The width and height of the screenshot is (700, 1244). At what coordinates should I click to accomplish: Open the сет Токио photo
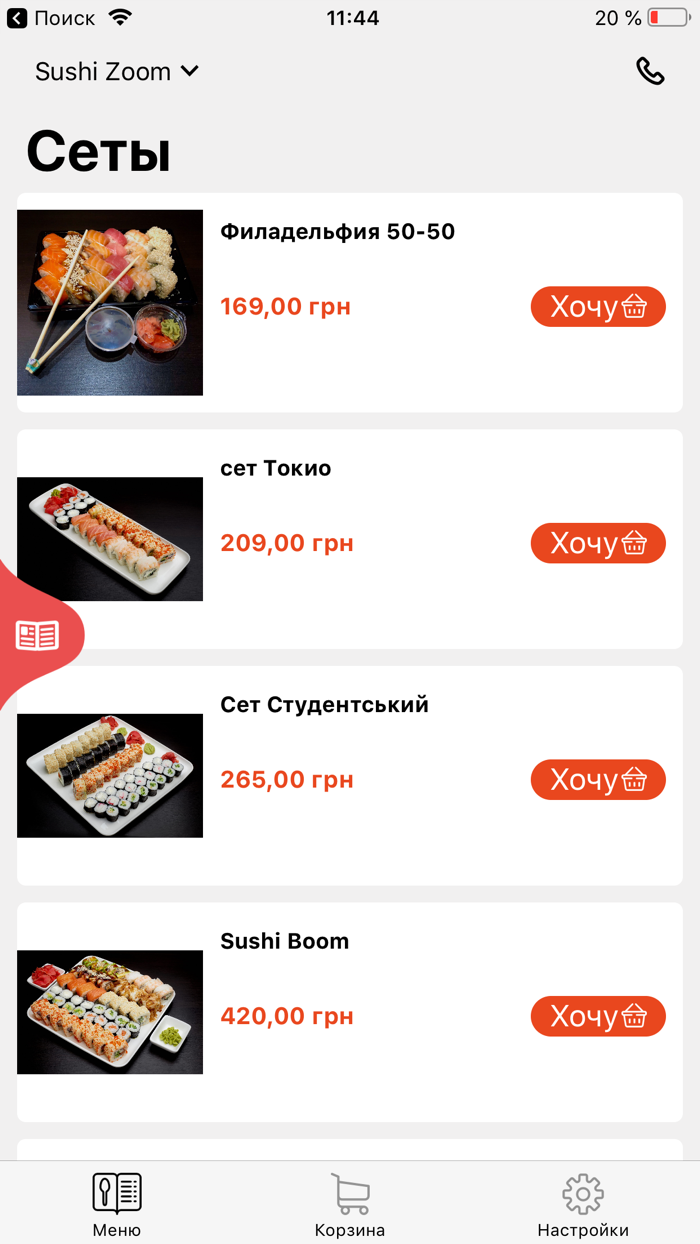pos(110,539)
